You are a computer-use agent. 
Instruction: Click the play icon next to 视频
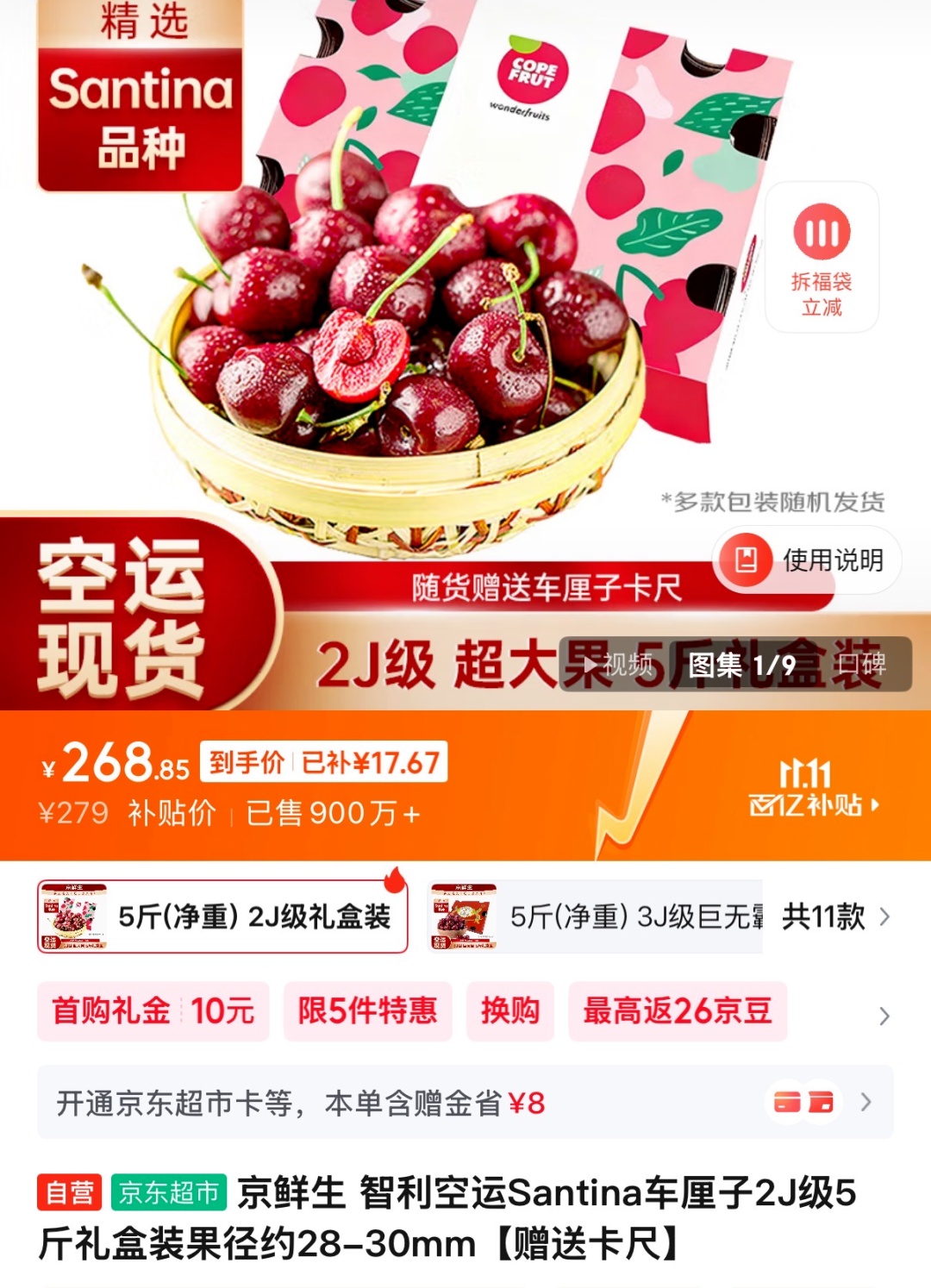590,664
